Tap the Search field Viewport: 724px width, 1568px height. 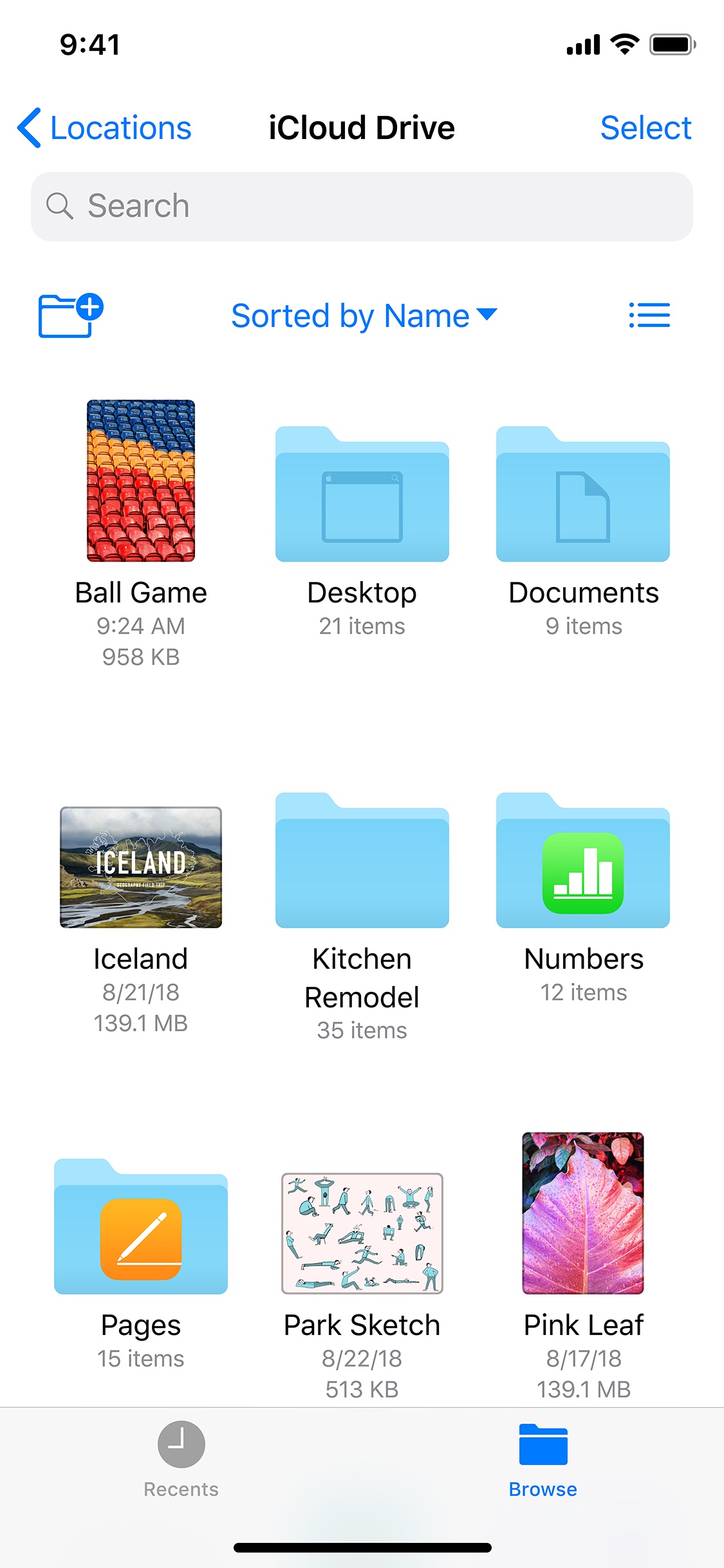(362, 207)
